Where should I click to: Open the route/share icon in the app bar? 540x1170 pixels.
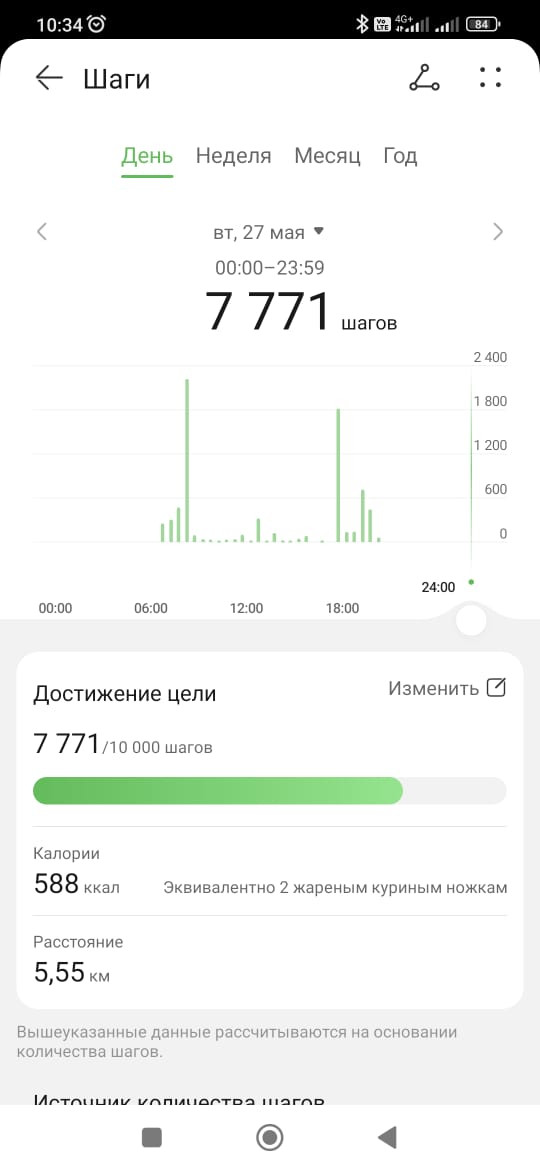coord(424,78)
